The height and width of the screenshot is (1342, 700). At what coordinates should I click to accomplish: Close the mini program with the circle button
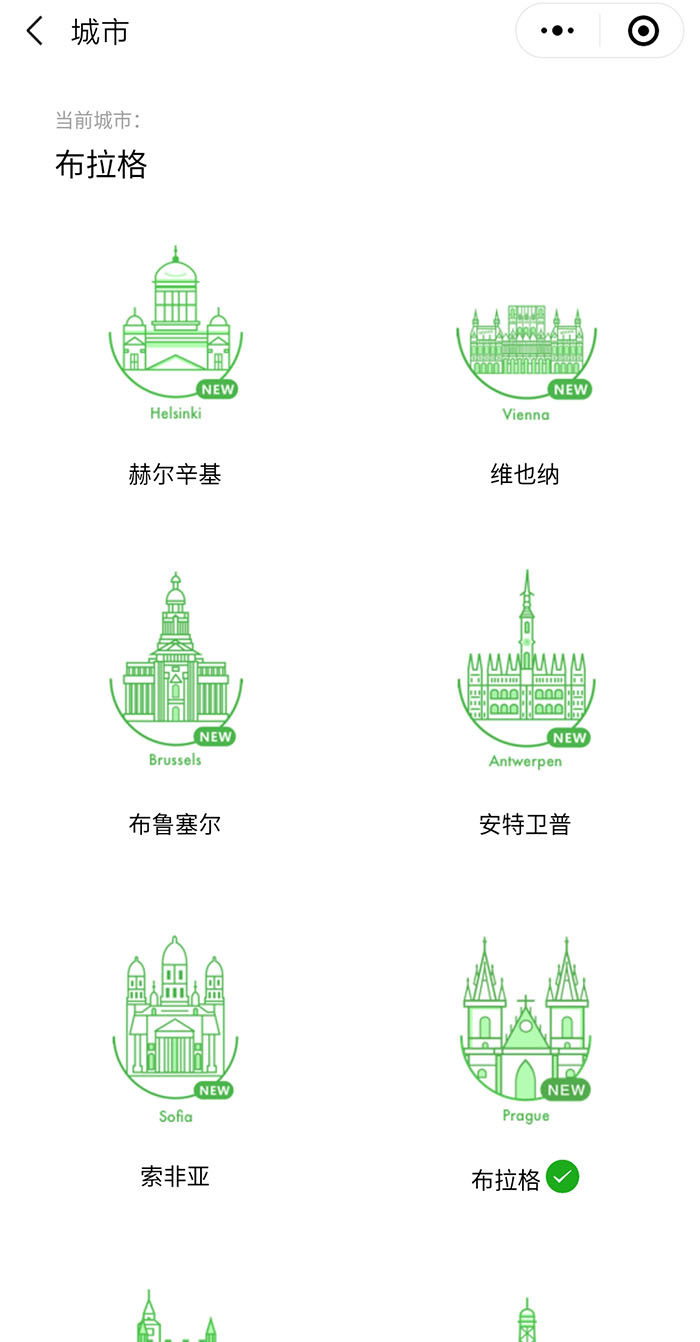pyautogui.click(x=643, y=31)
